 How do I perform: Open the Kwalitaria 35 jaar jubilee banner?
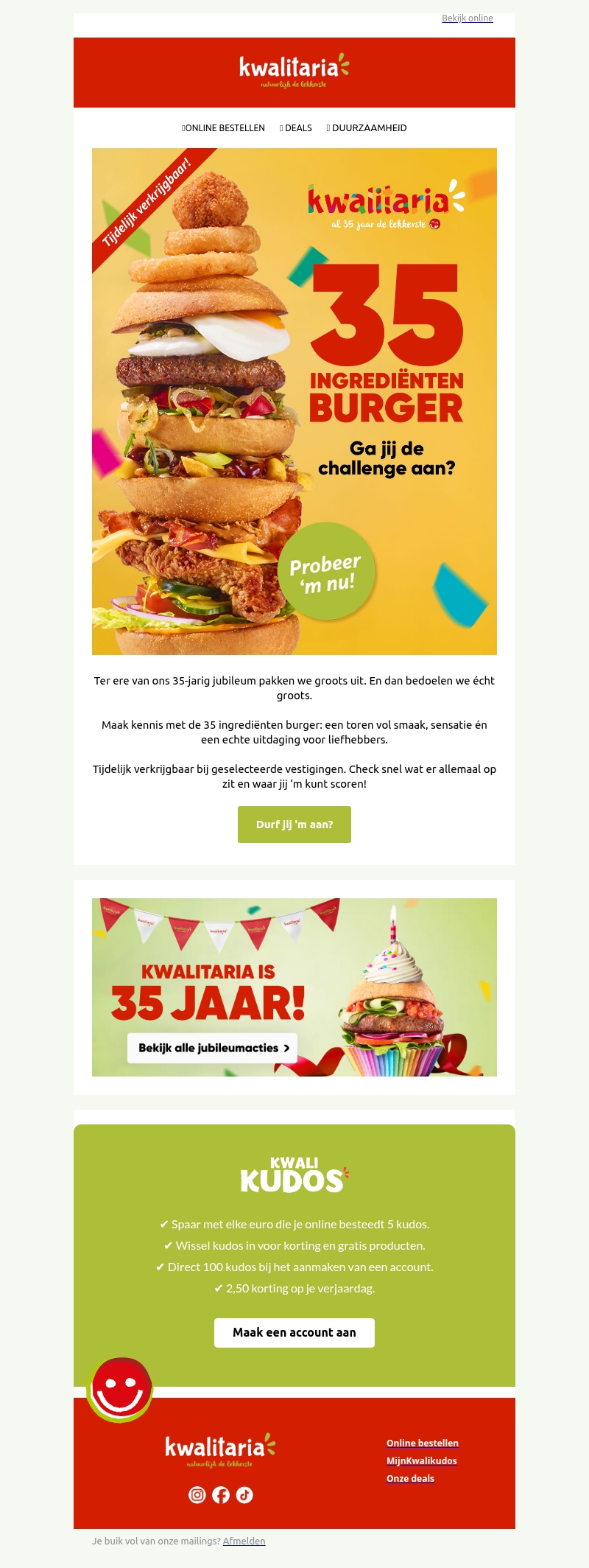pos(294,987)
